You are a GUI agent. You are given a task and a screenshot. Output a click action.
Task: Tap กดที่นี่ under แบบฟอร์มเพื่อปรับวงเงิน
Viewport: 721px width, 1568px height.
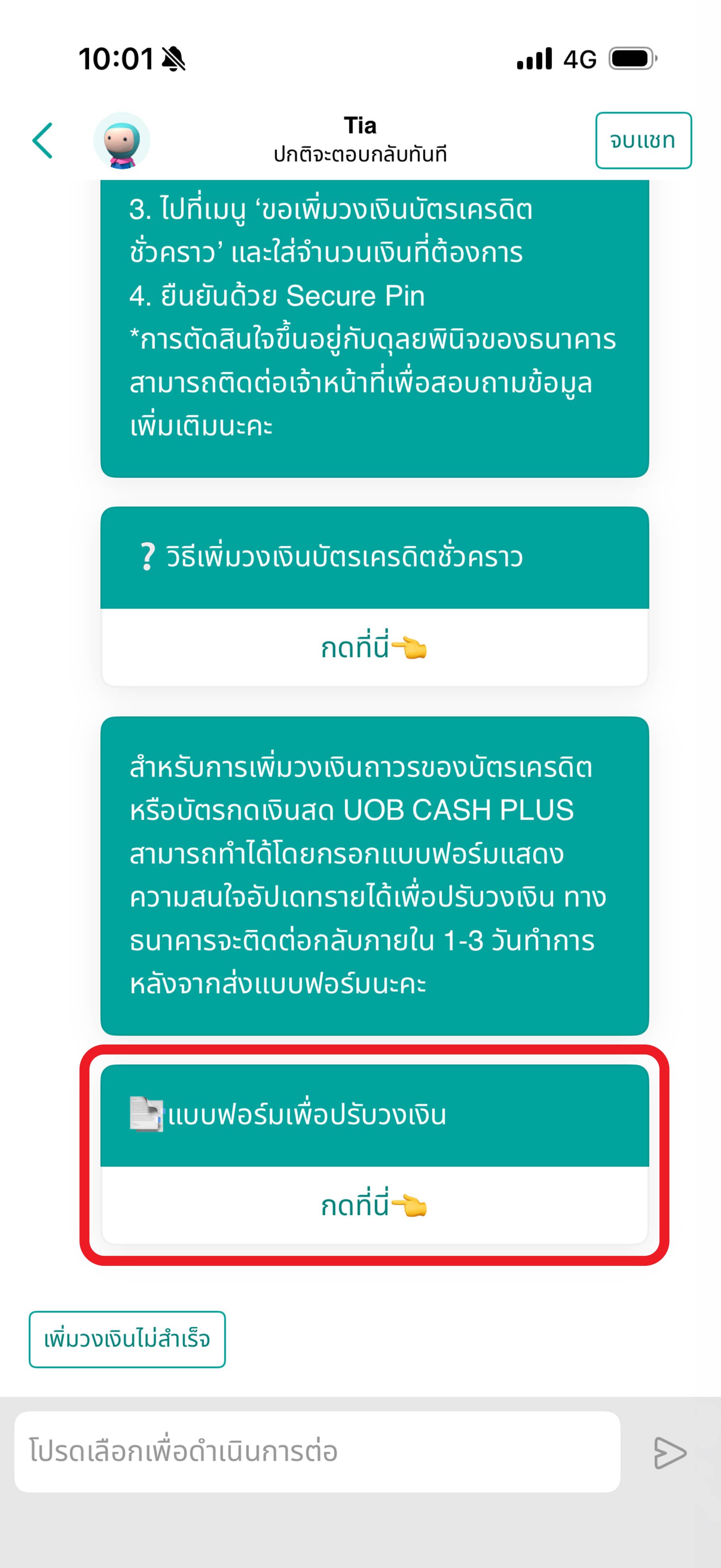coord(374,1205)
